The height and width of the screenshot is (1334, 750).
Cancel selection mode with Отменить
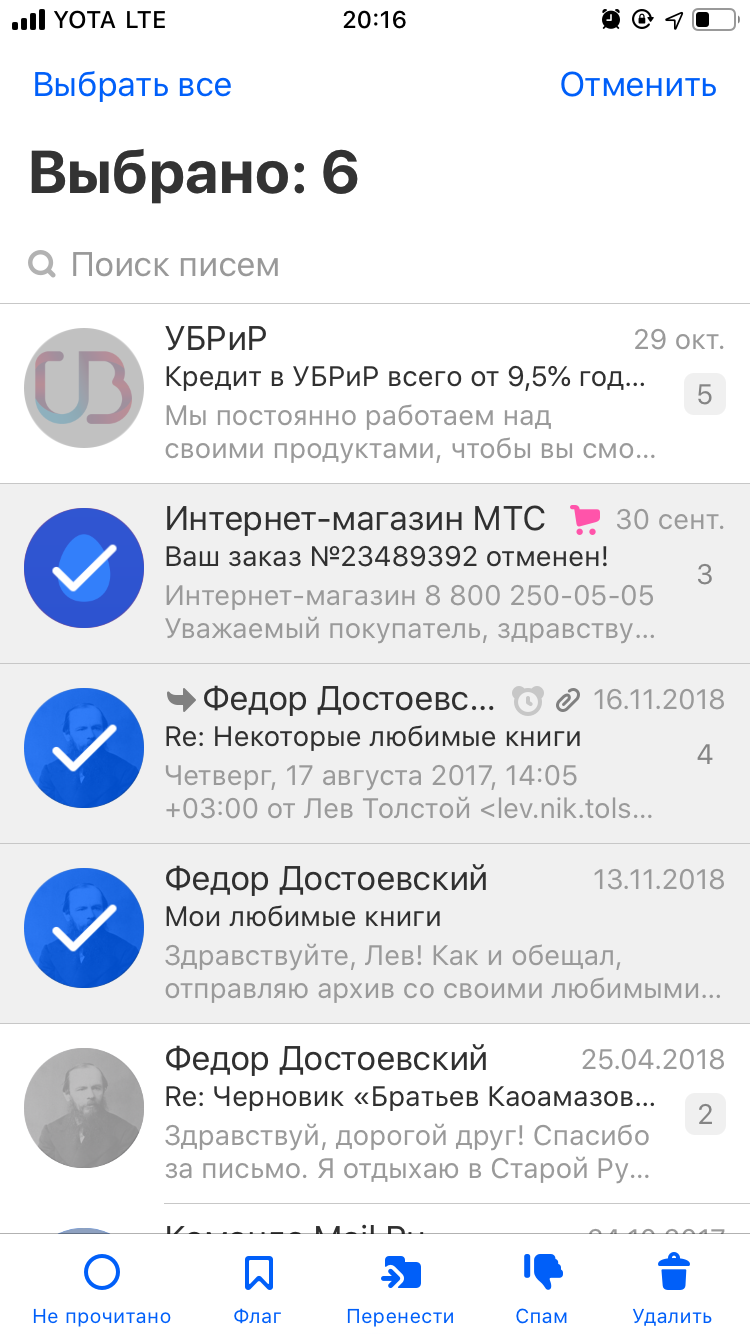[638, 85]
